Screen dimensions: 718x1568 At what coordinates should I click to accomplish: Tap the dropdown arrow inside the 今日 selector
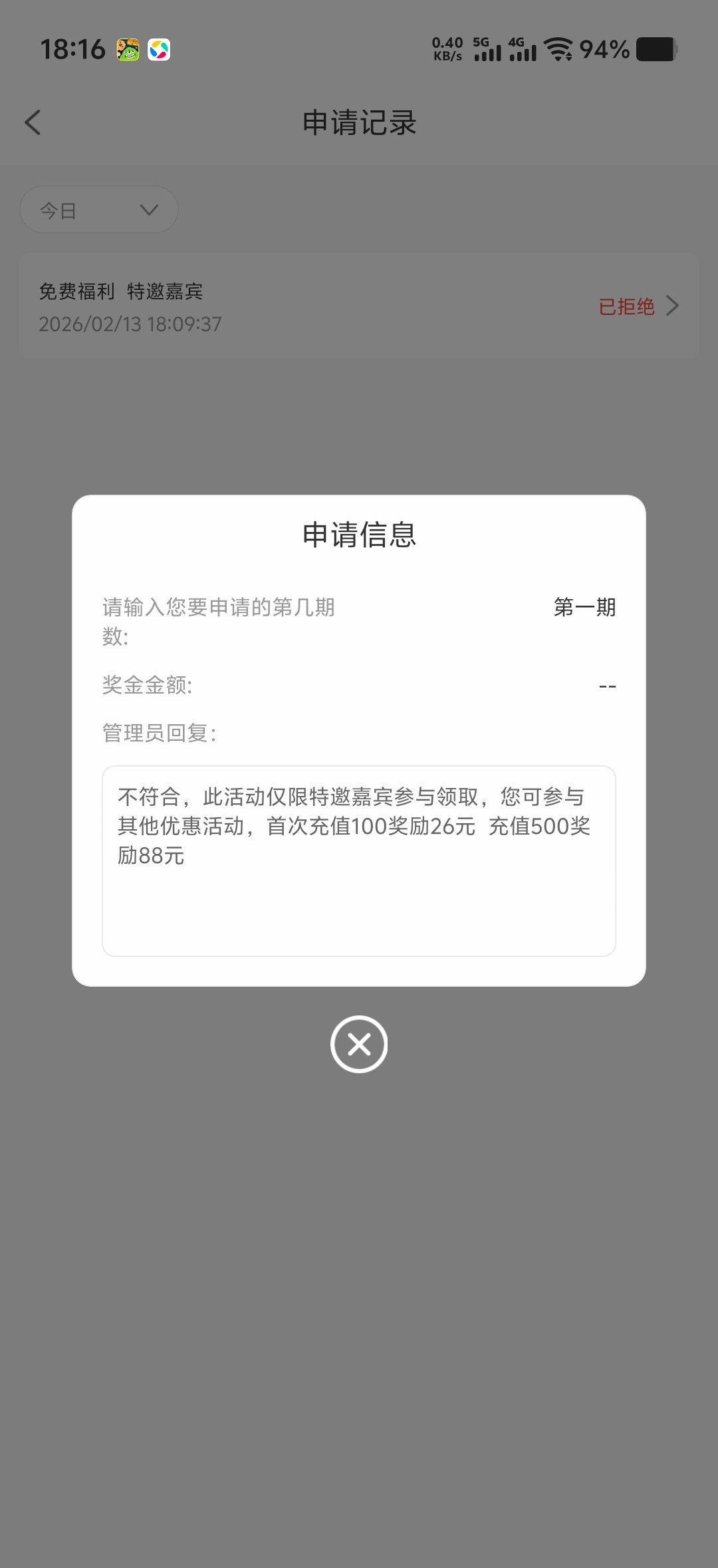(x=149, y=209)
